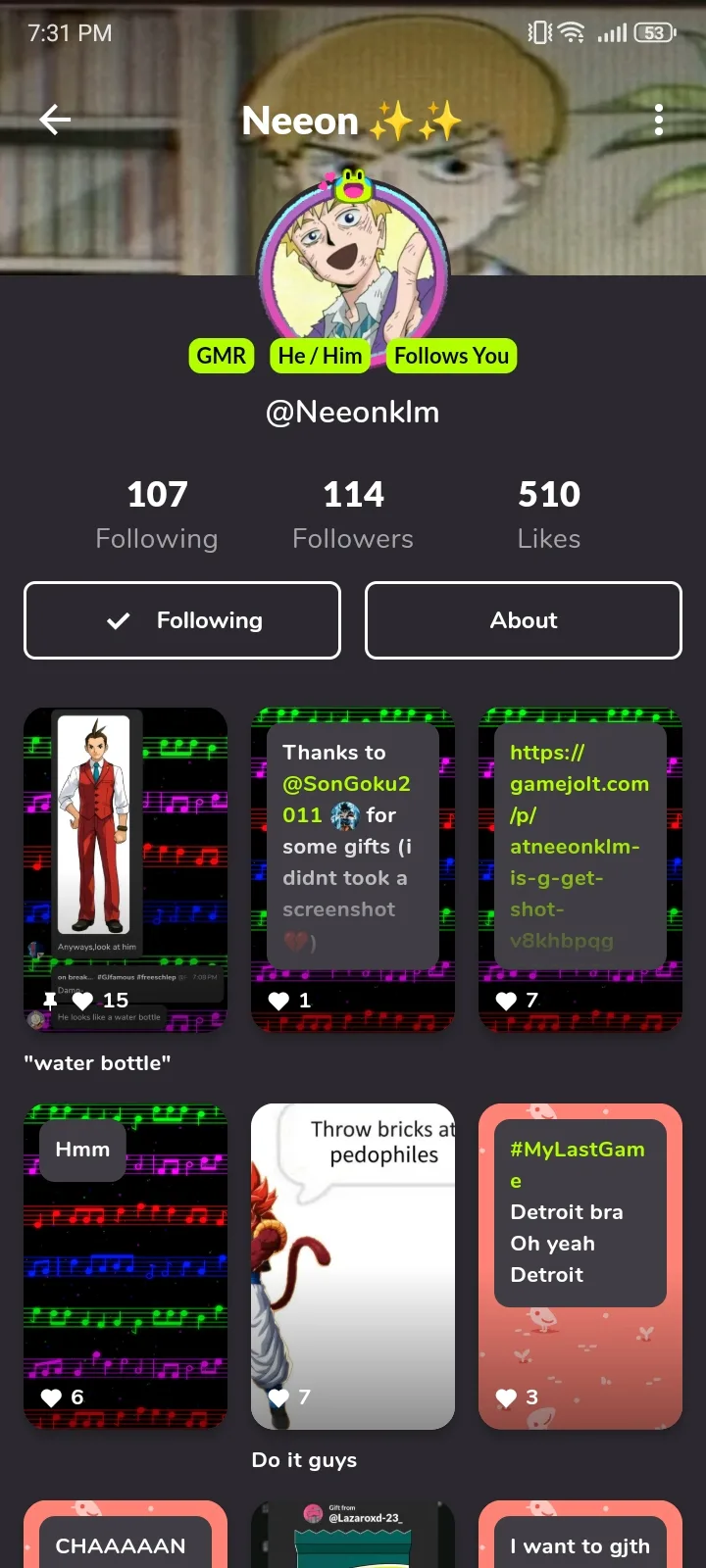Image resolution: width=706 pixels, height=1568 pixels.
Task: View the 114 Followers list
Action: [353, 514]
